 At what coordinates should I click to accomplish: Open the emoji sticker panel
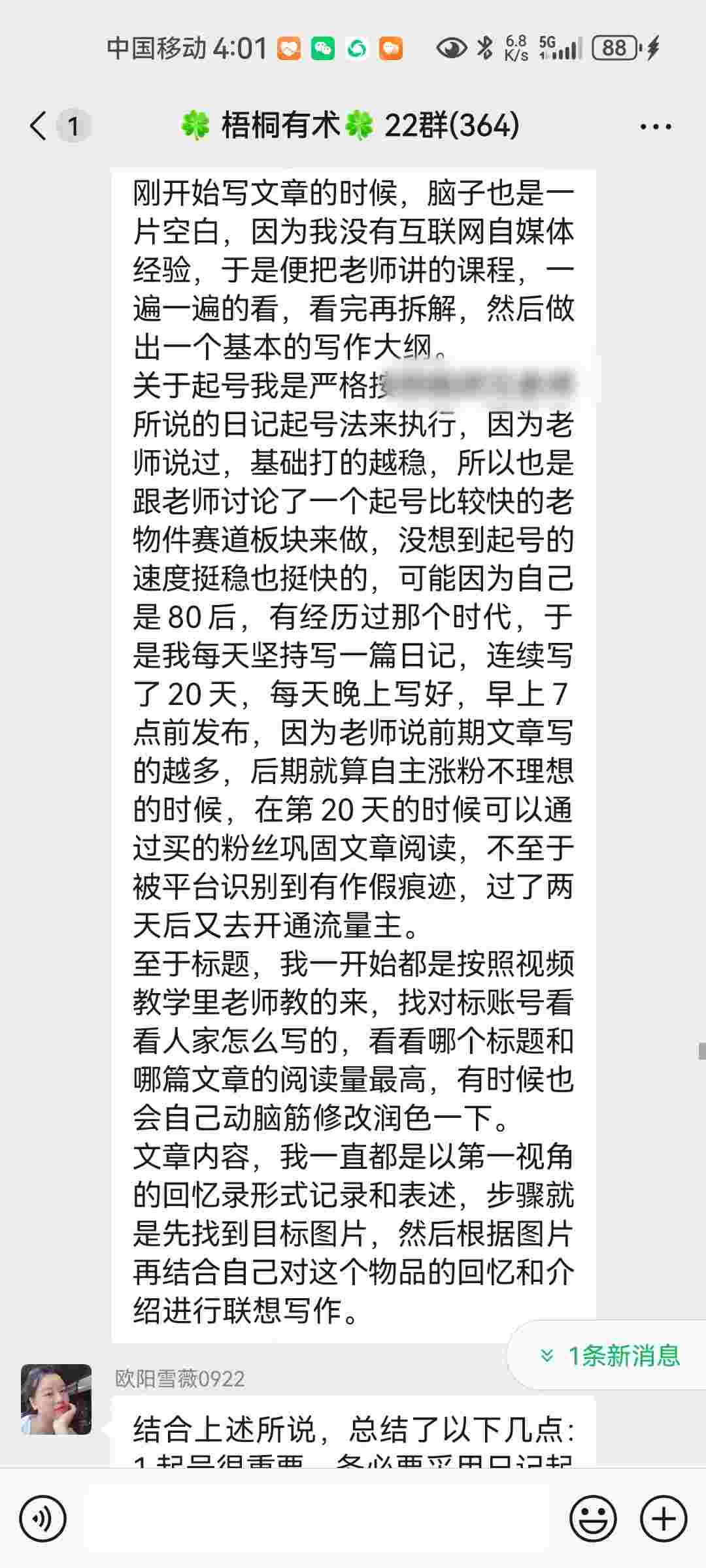tap(593, 1518)
